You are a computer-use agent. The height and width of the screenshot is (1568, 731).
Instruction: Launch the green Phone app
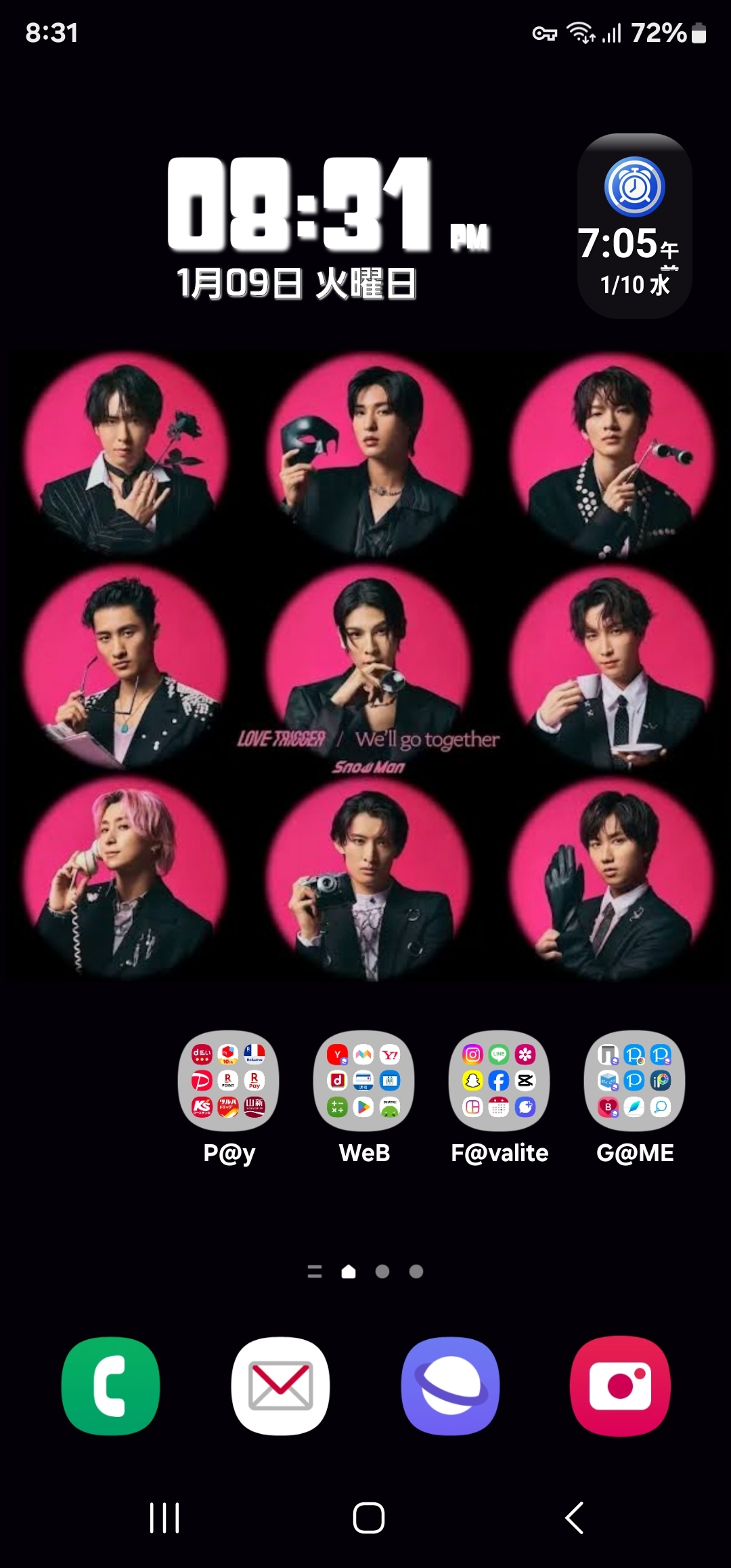pyautogui.click(x=110, y=1386)
